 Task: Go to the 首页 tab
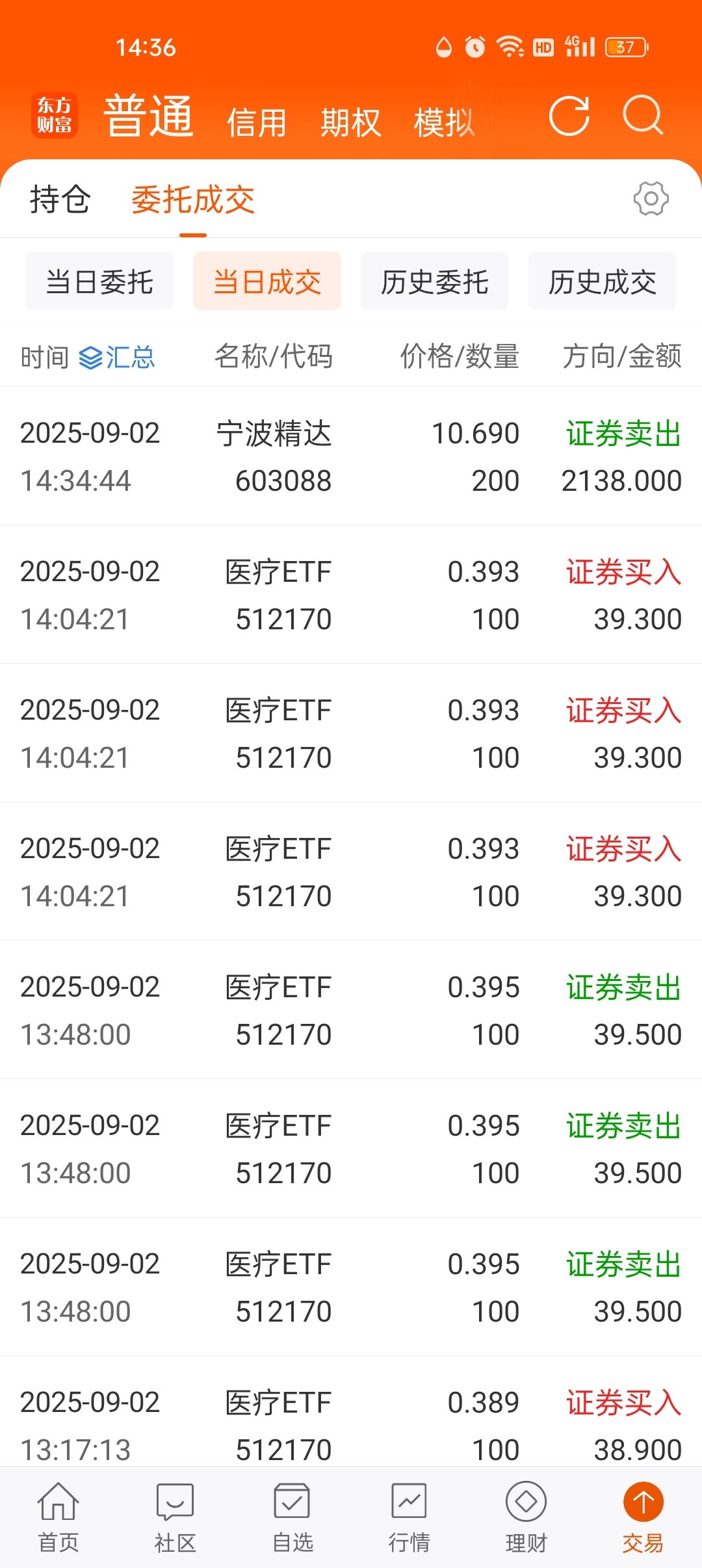tap(58, 1517)
